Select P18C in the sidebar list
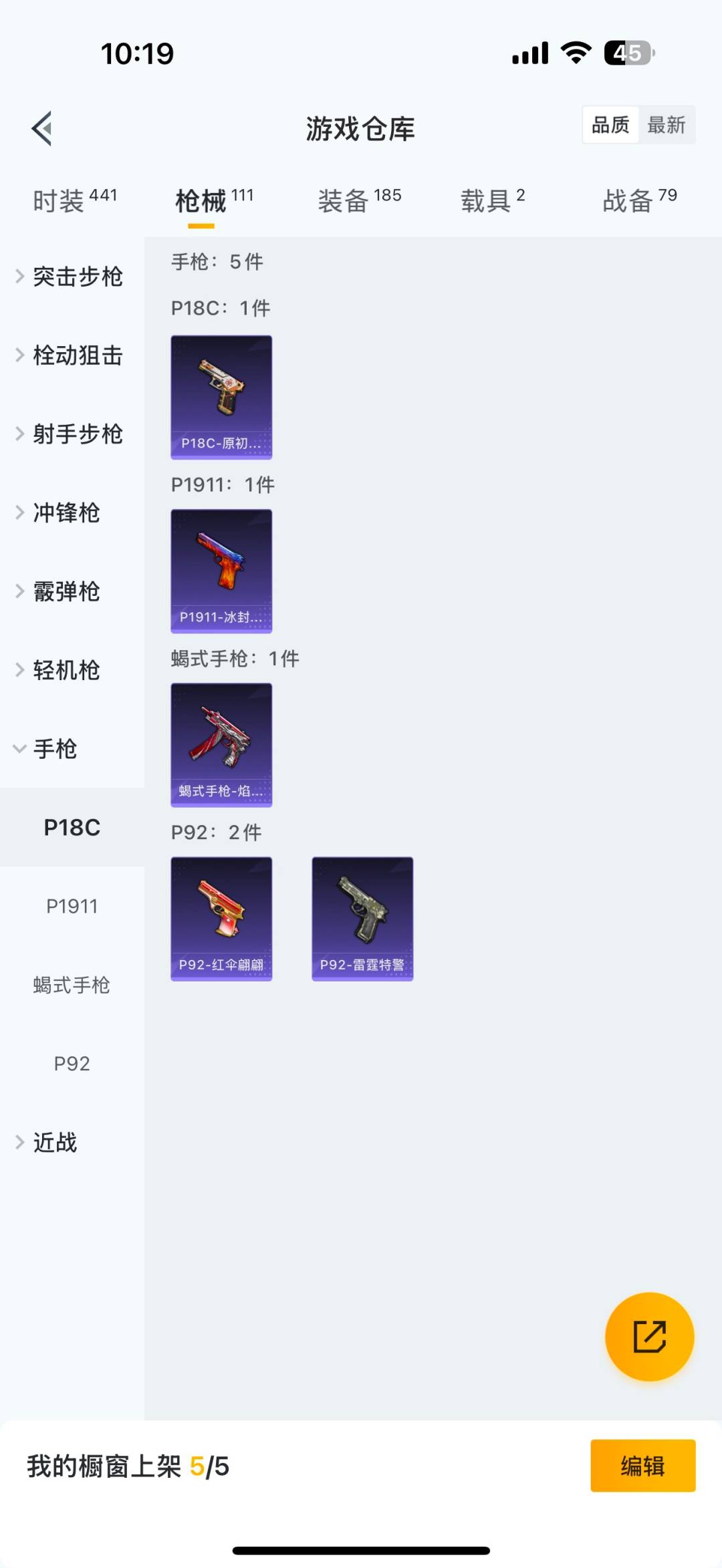722x1568 pixels. [72, 827]
